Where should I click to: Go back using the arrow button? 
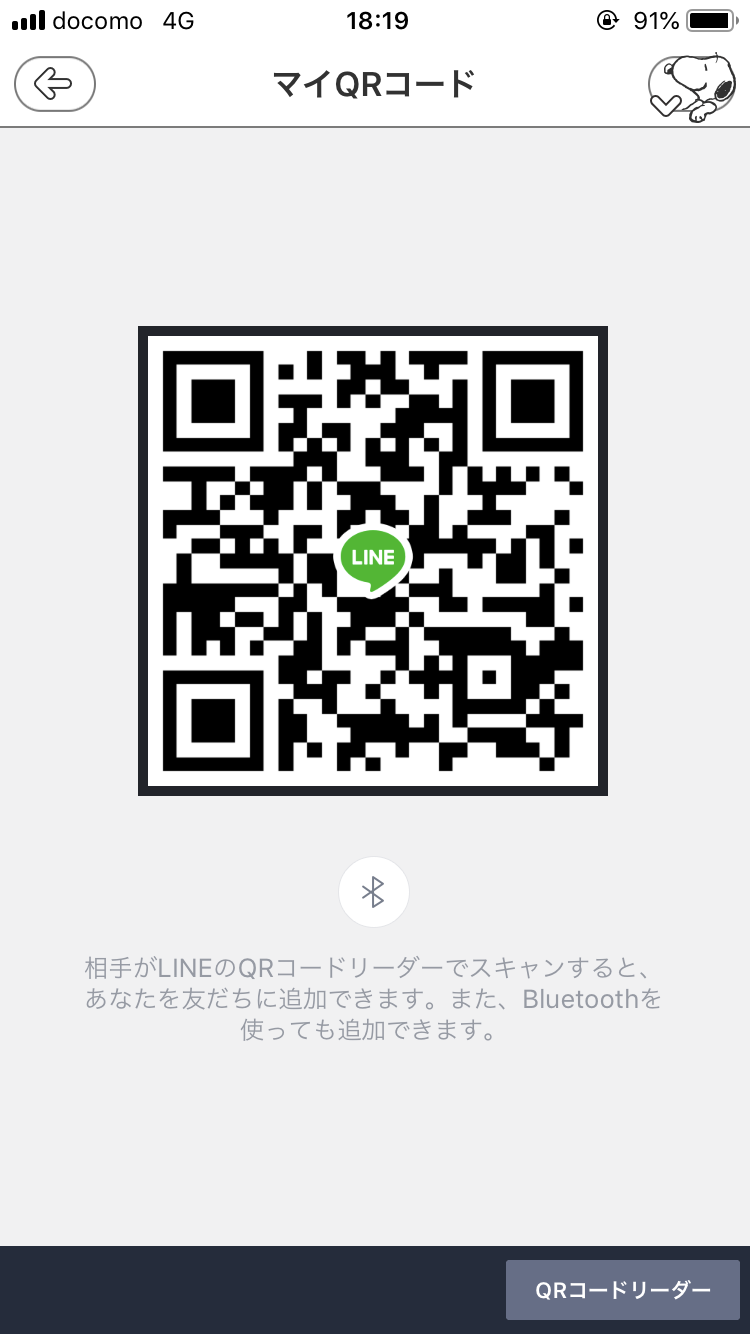(x=55, y=84)
